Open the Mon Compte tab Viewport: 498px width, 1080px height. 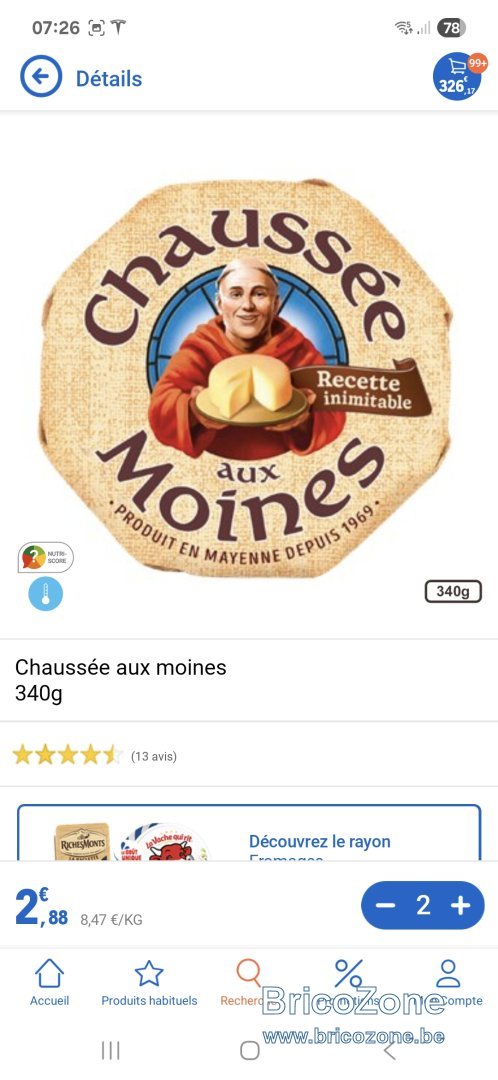448,982
